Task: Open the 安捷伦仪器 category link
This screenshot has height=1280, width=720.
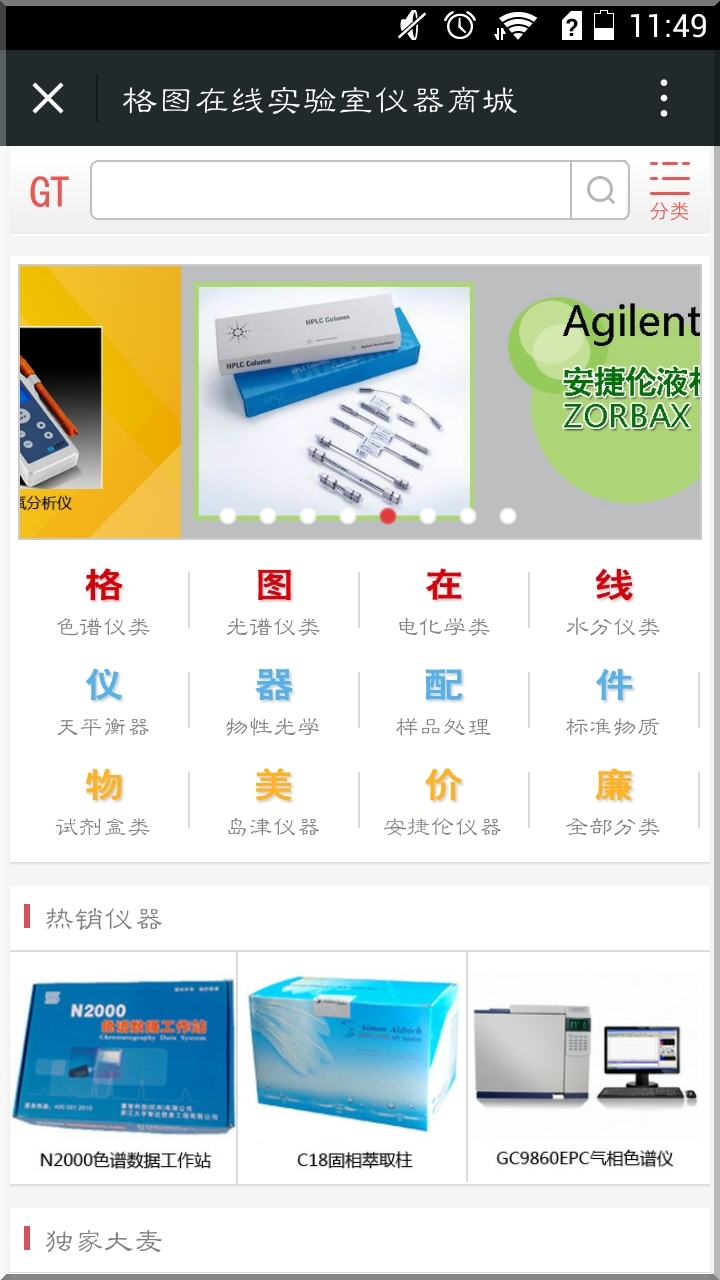Action: pos(442,800)
